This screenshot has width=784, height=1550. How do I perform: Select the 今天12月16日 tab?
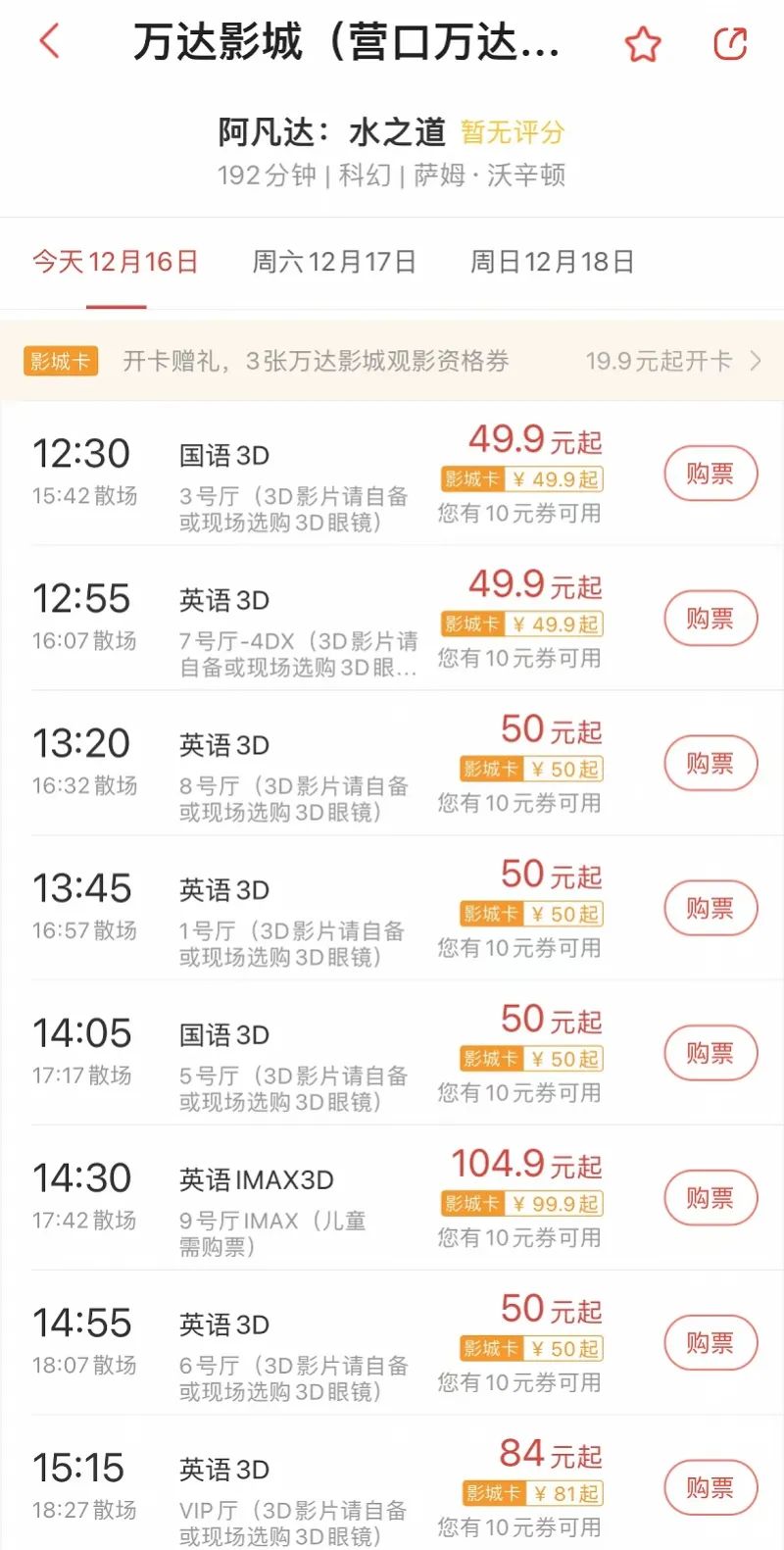click(x=116, y=262)
